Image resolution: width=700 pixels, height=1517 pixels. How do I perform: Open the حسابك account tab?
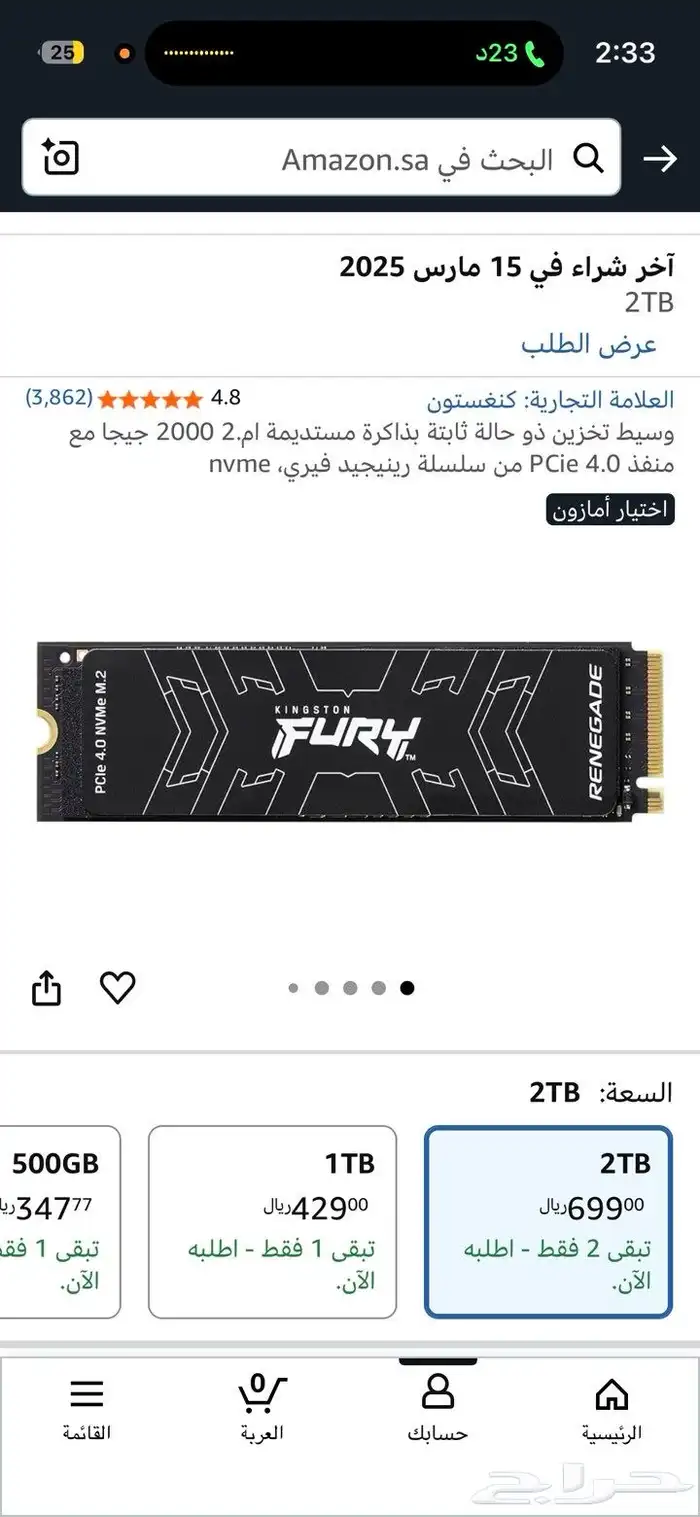click(x=437, y=1408)
